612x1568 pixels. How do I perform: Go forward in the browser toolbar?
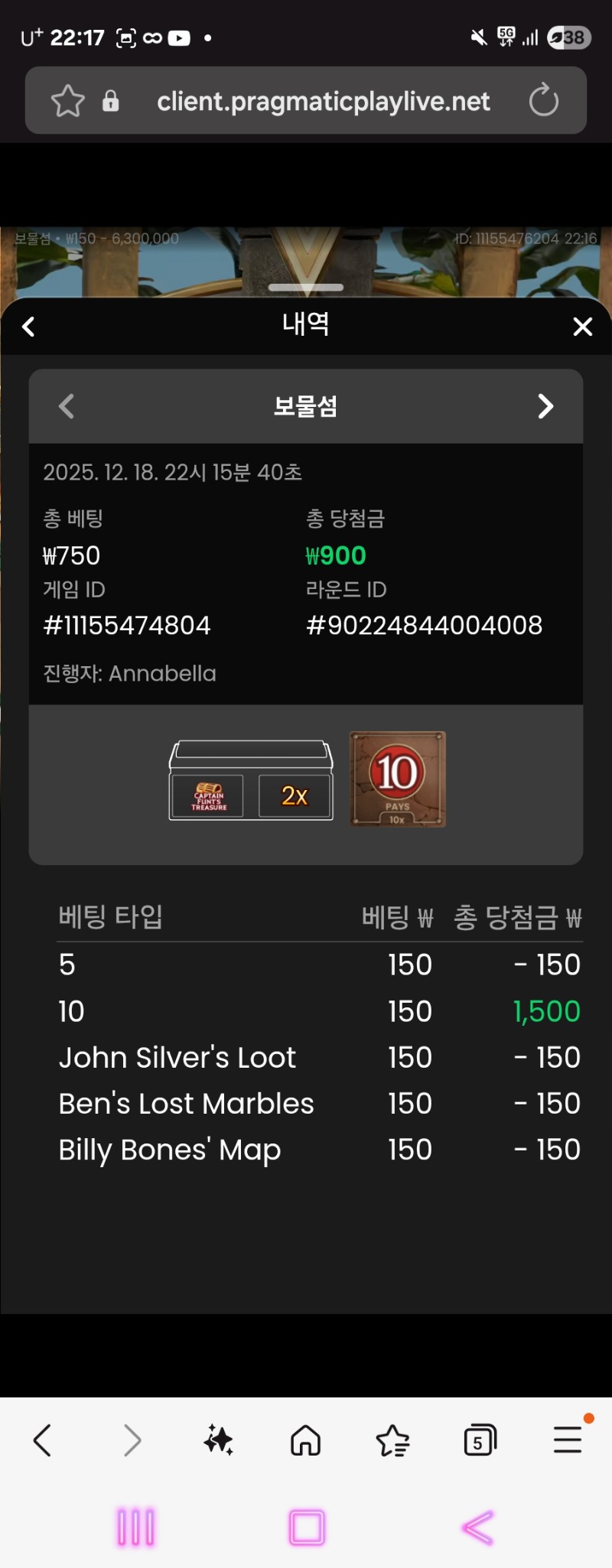tap(132, 1441)
